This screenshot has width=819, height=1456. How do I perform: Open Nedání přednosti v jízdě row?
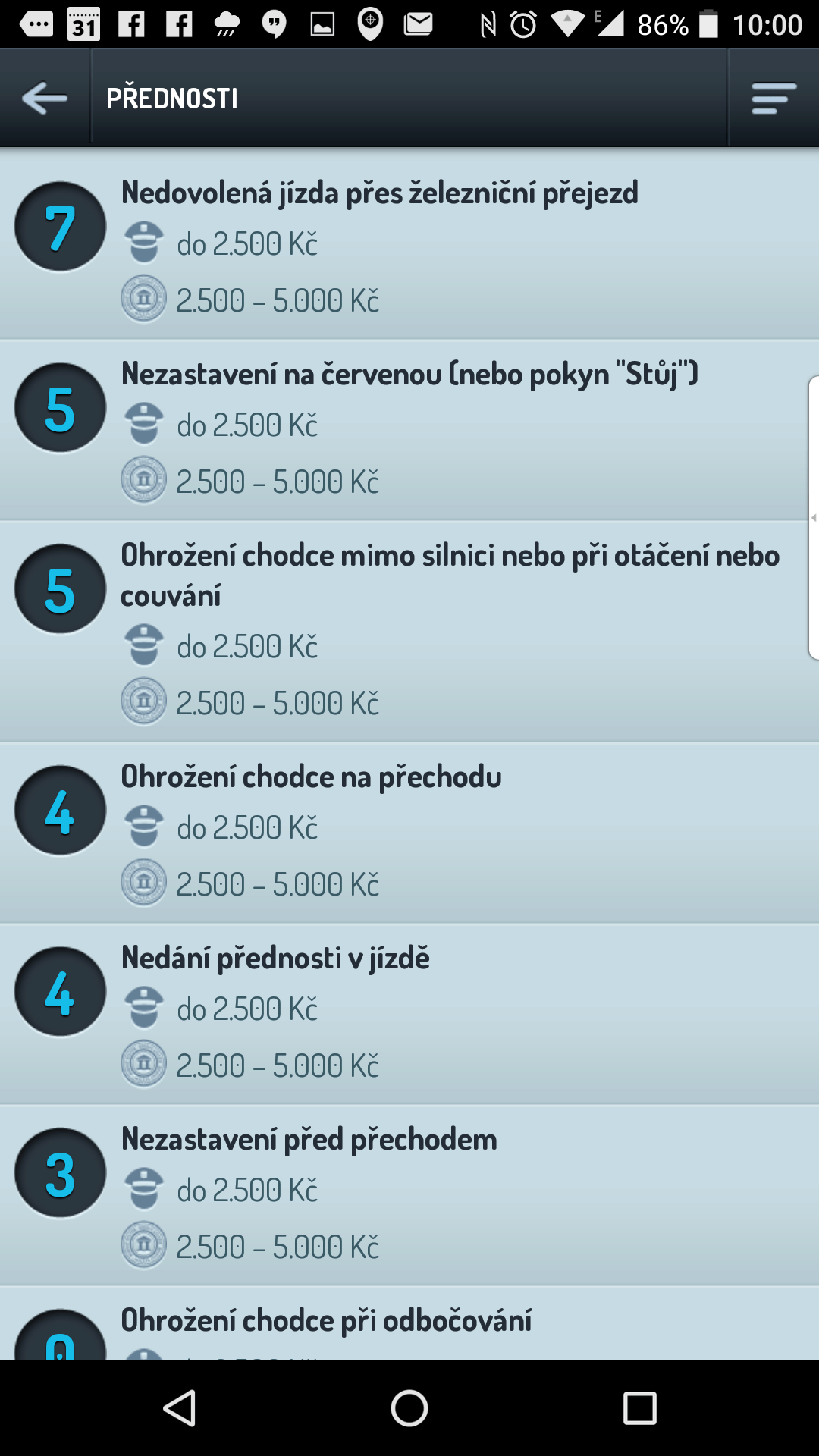(x=409, y=1014)
